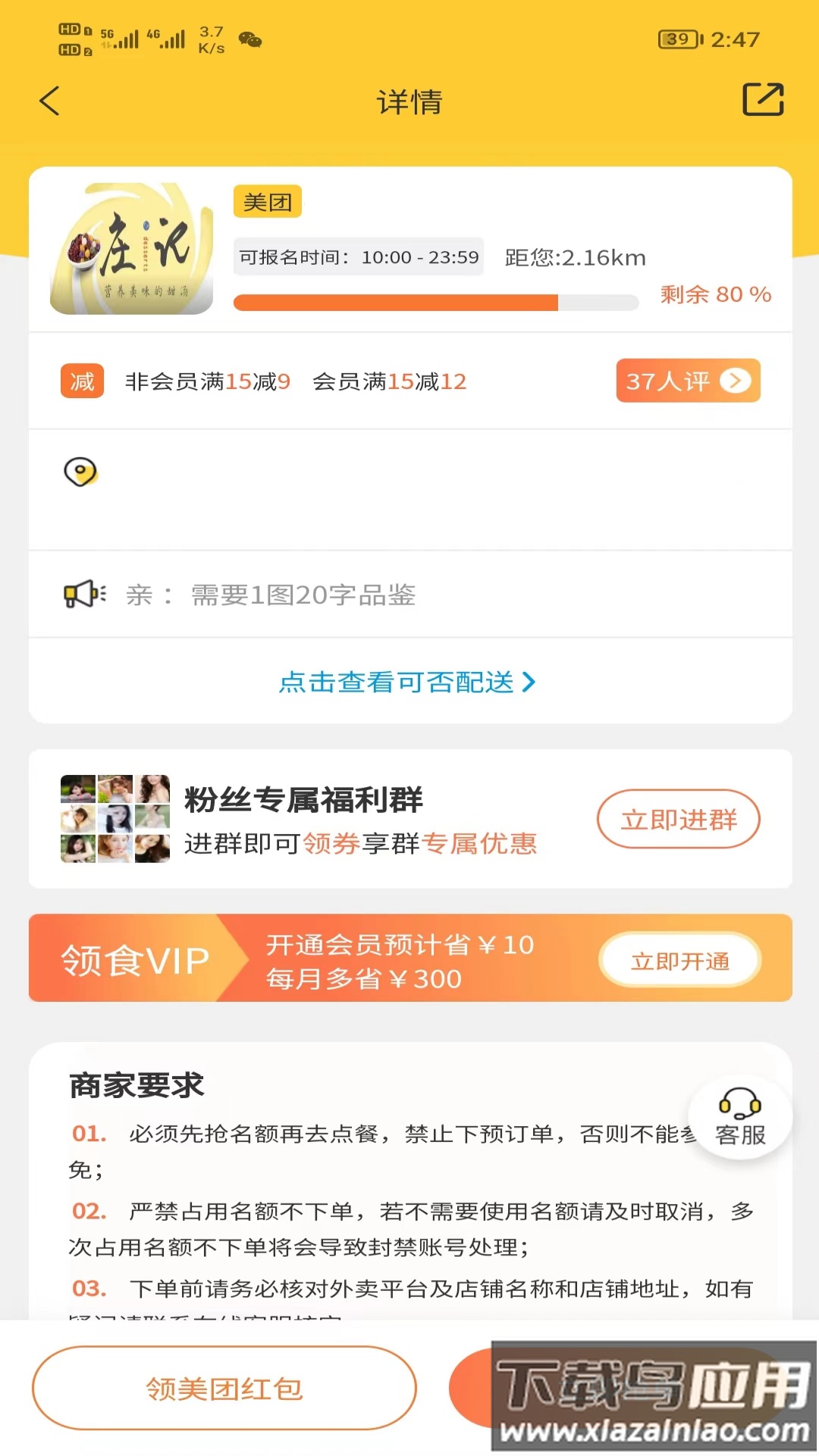
Task: Open the share icon at top right
Action: (x=763, y=99)
